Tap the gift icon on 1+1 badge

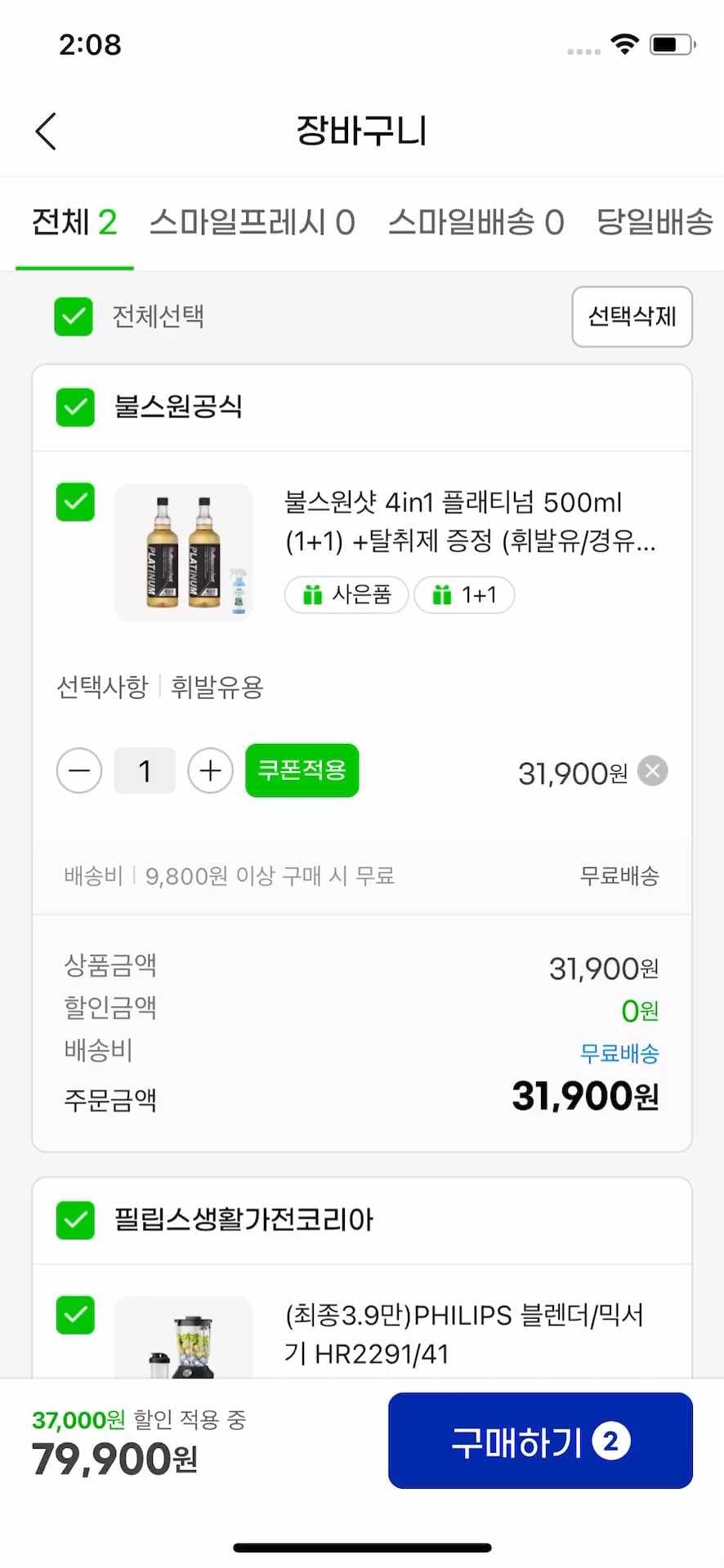point(442,595)
